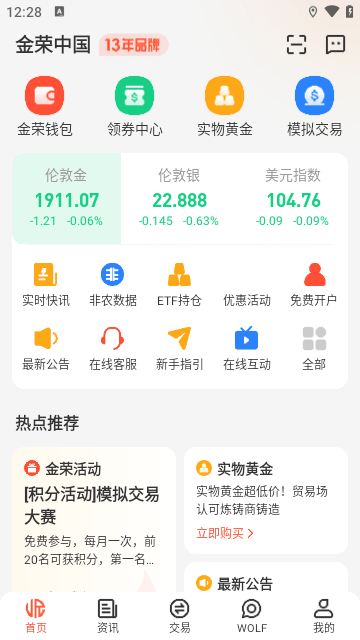
Task: Open 金荣钱包 wallet
Action: (x=45, y=107)
